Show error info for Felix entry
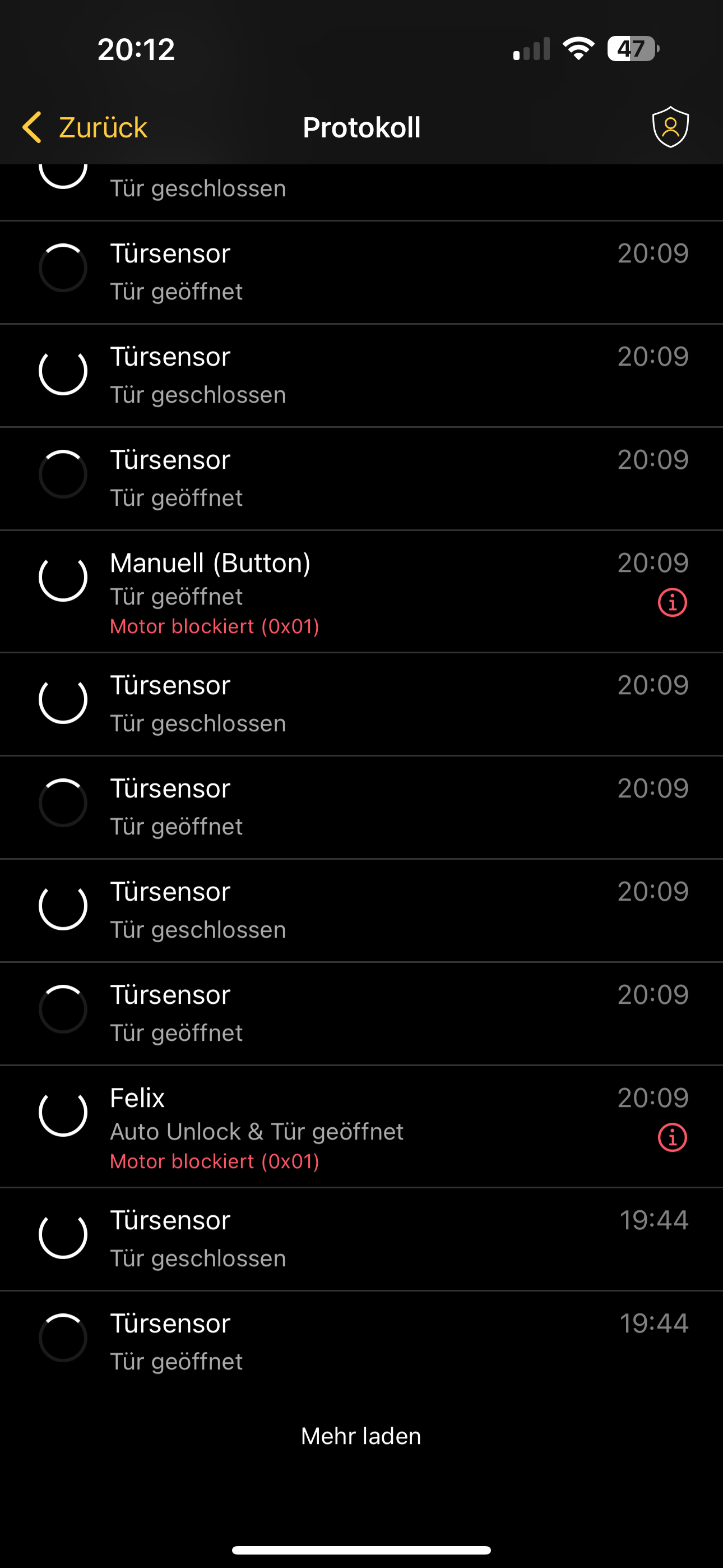This screenshot has height=1568, width=723. (x=672, y=1138)
